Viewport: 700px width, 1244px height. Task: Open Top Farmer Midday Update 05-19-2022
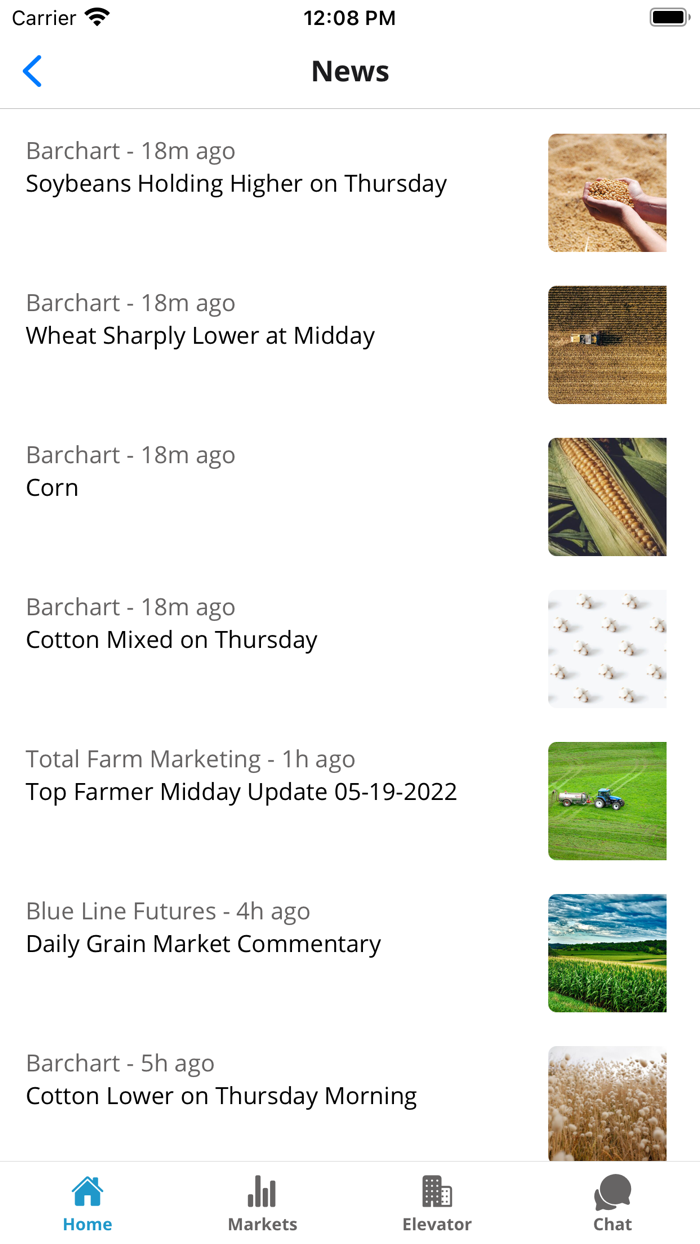click(x=241, y=792)
